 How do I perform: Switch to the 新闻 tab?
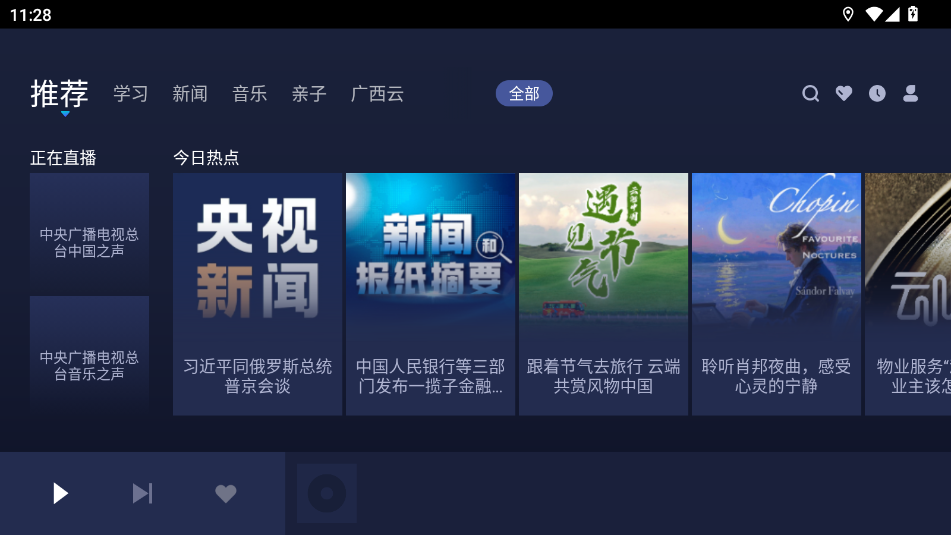(190, 94)
